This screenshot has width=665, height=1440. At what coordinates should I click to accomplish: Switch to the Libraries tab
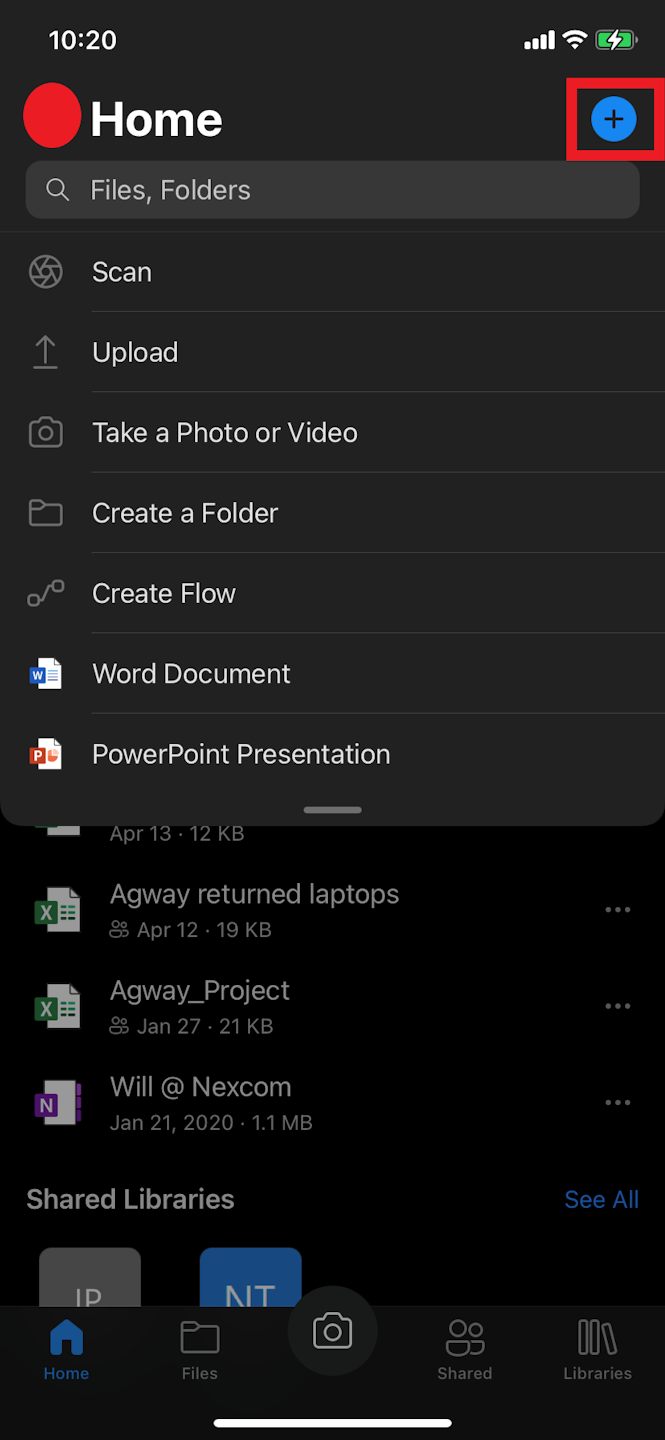[x=597, y=1350]
